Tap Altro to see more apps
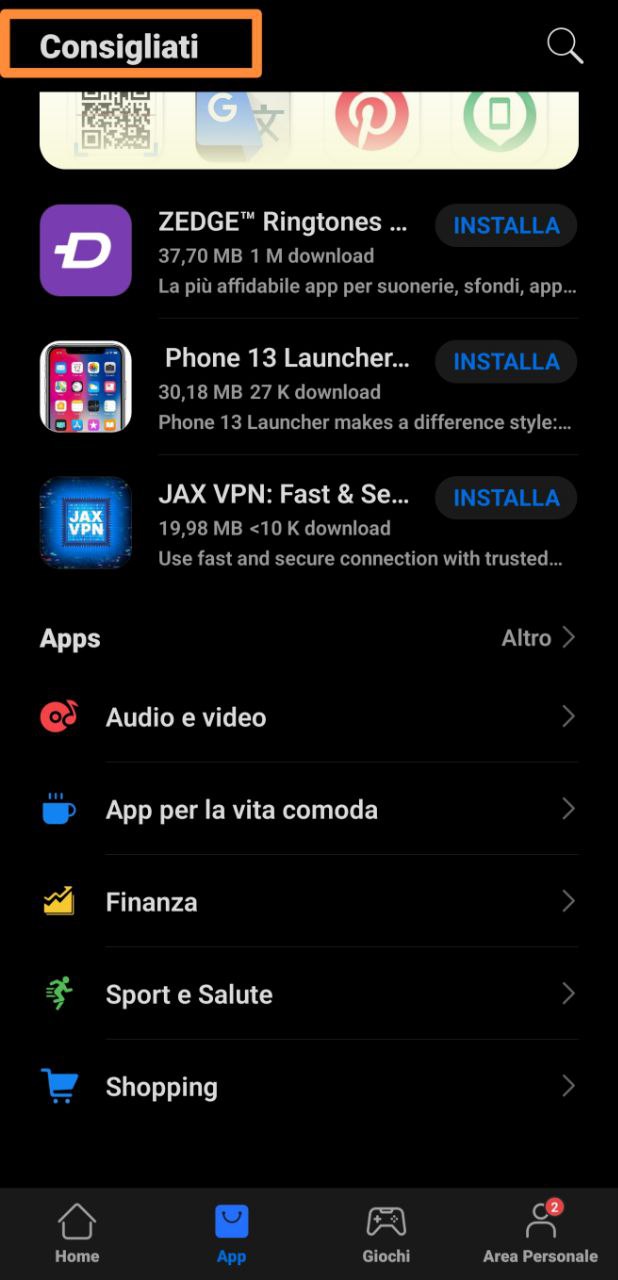618x1280 pixels. click(538, 638)
